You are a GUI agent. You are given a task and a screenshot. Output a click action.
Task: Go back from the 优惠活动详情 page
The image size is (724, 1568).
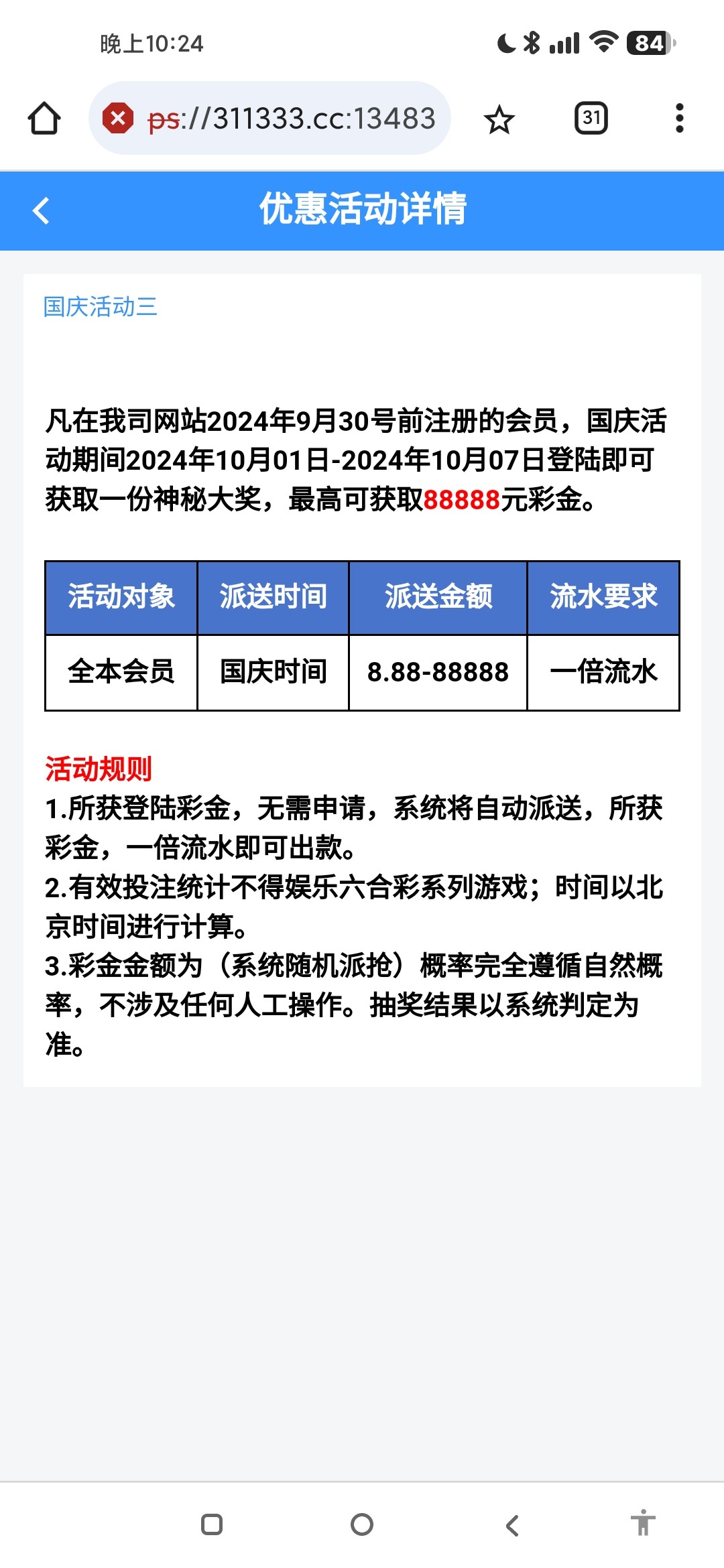tap(42, 210)
